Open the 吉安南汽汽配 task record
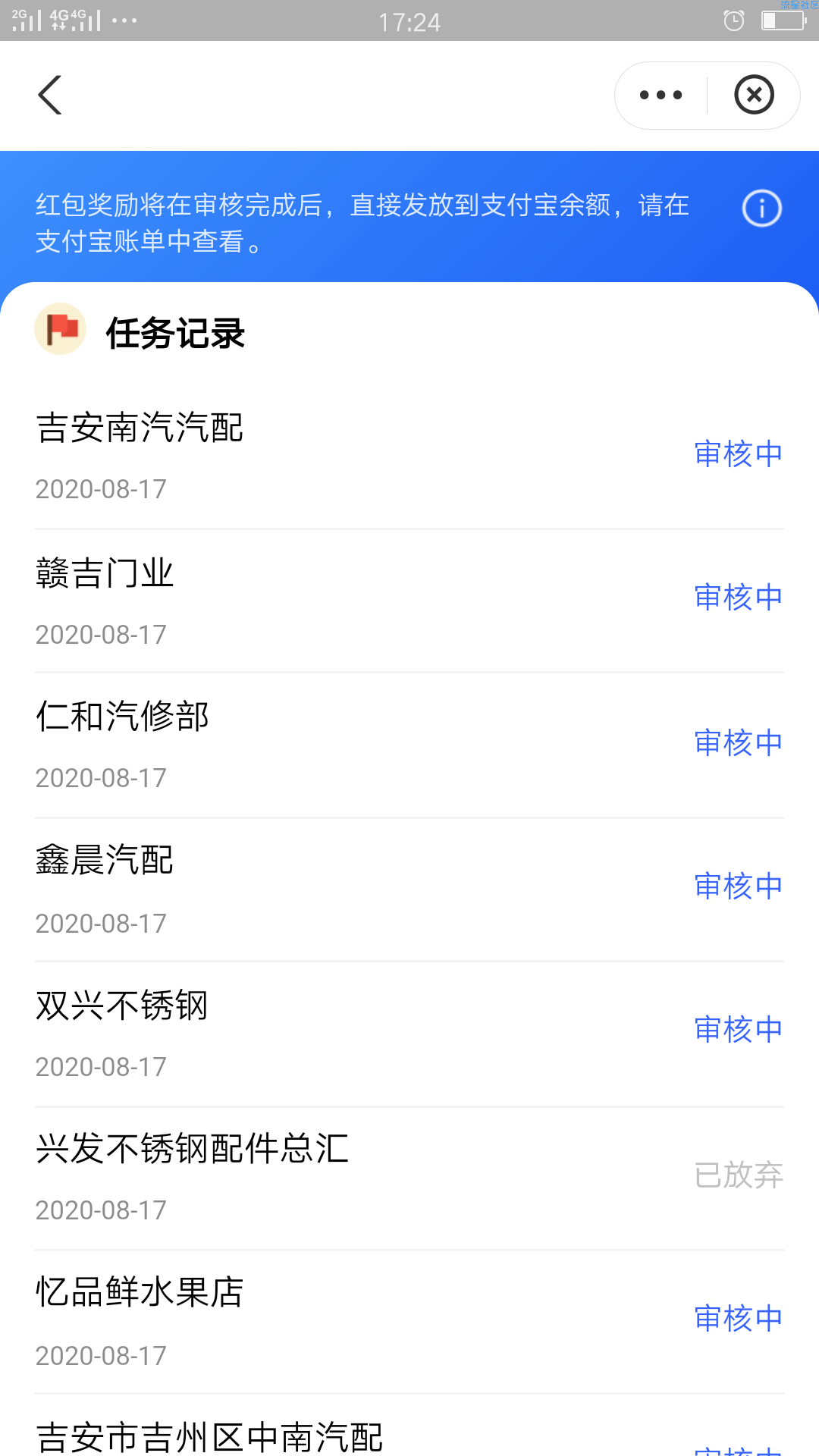The height and width of the screenshot is (1456, 819). pyautogui.click(x=409, y=457)
